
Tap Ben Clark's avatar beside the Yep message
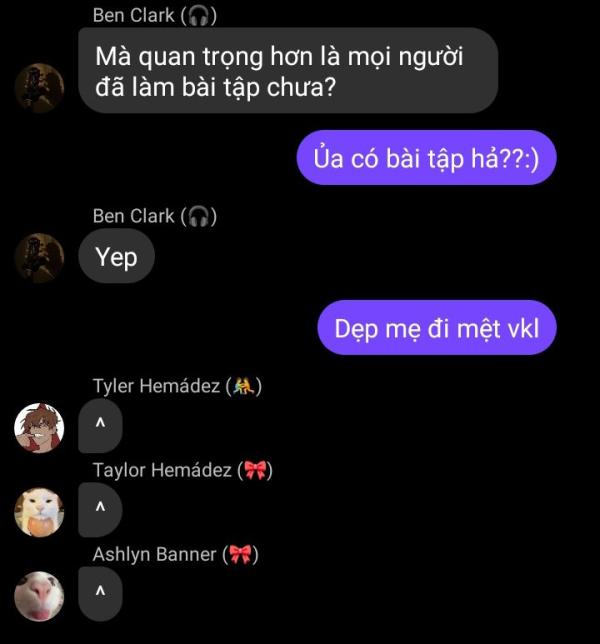click(39, 258)
